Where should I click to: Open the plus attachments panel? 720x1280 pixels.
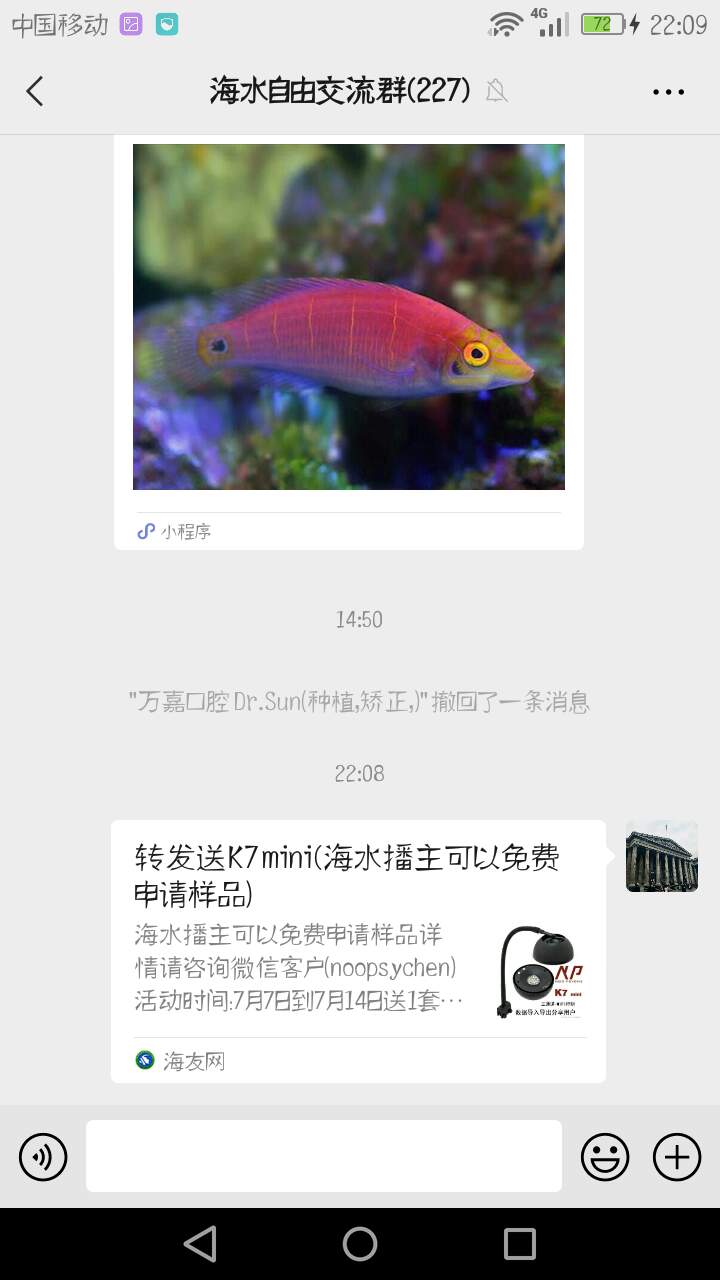[x=677, y=1157]
